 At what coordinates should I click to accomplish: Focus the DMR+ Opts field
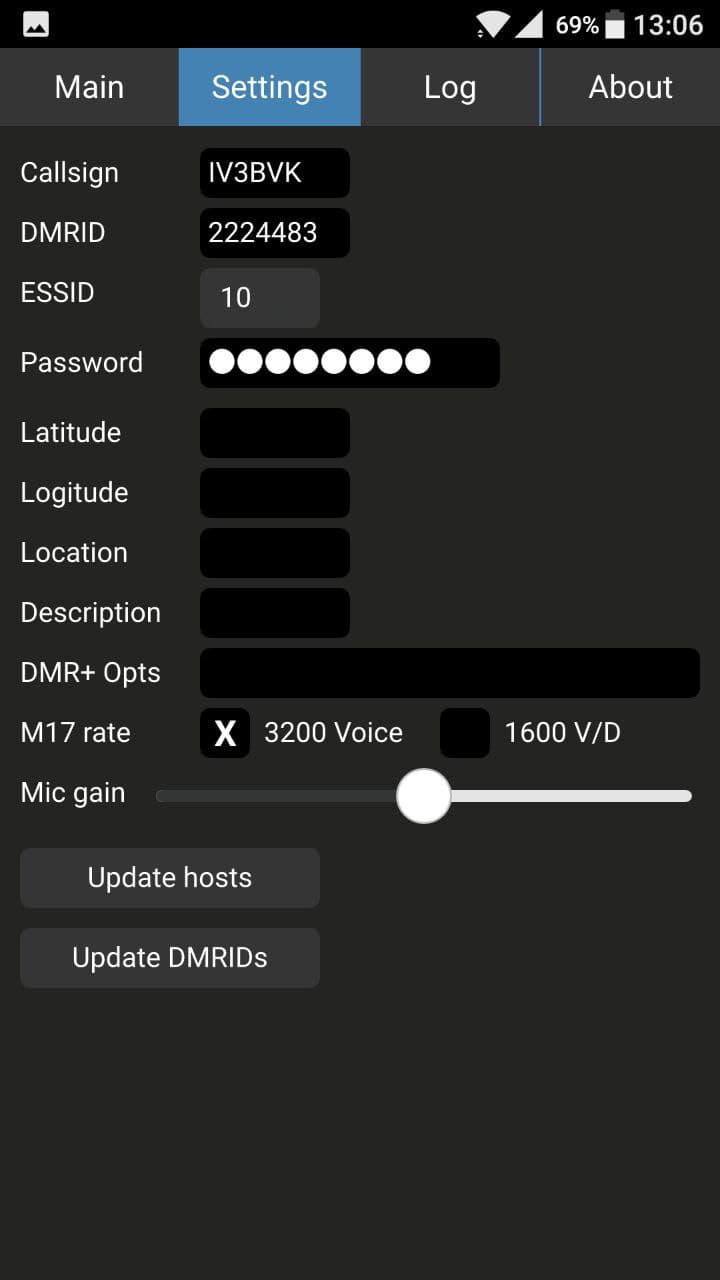click(x=450, y=673)
